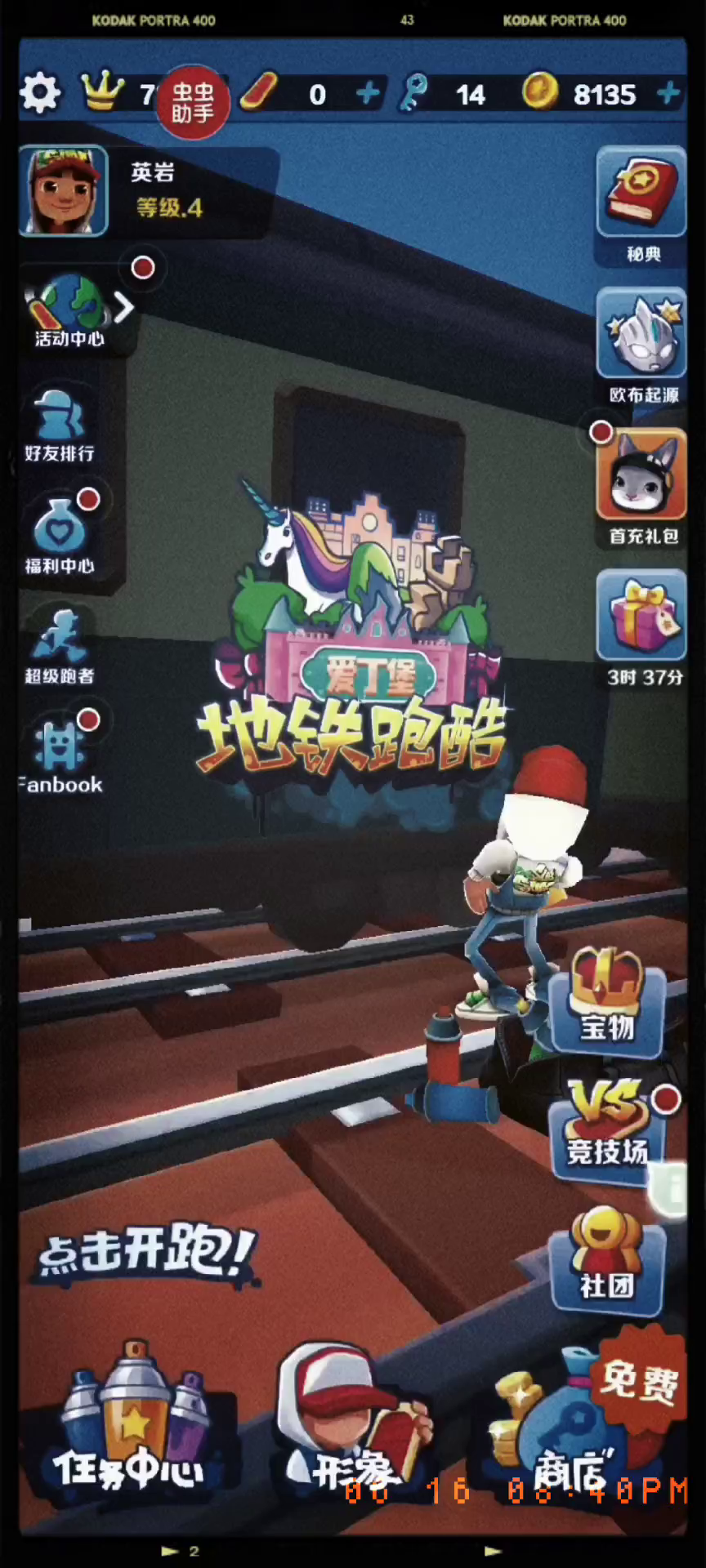Viewport: 706px width, 1568px height.
Task: Open the 秘典 book
Action: click(641, 205)
